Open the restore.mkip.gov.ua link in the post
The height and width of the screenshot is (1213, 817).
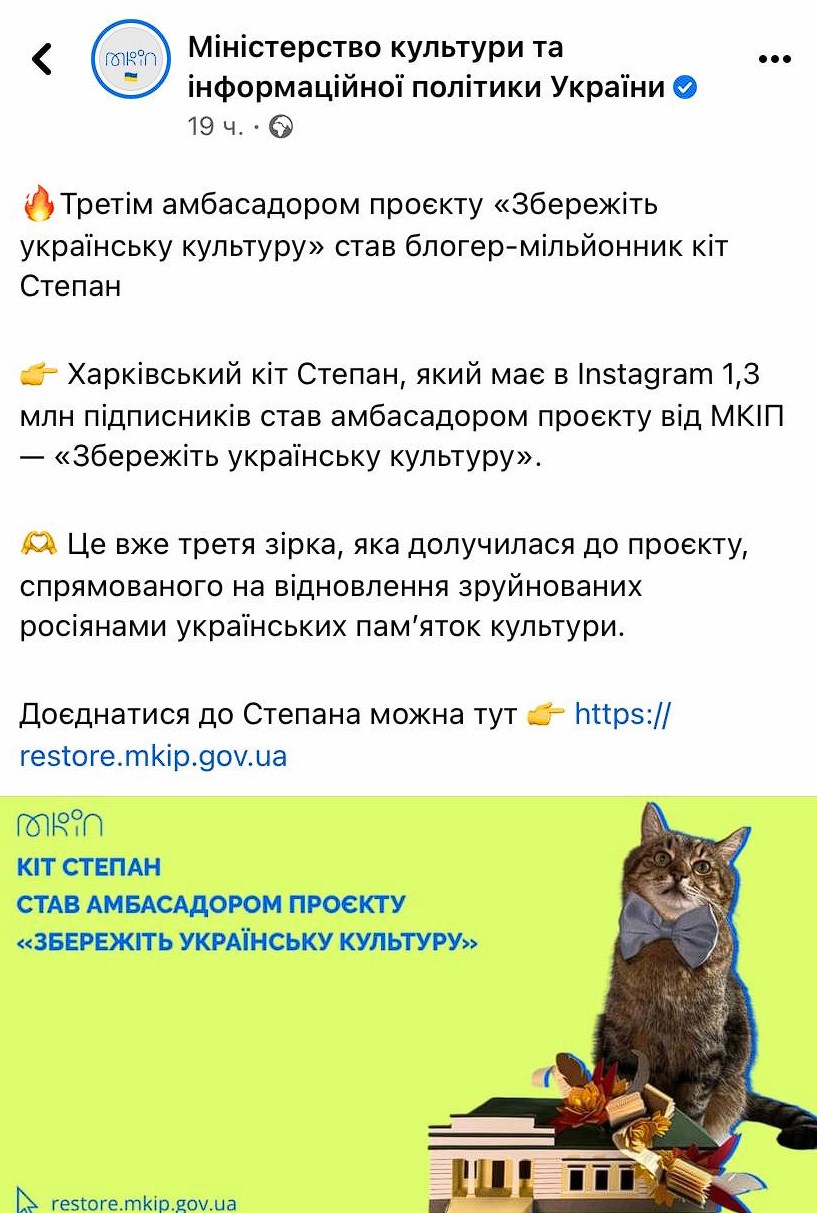tap(153, 755)
